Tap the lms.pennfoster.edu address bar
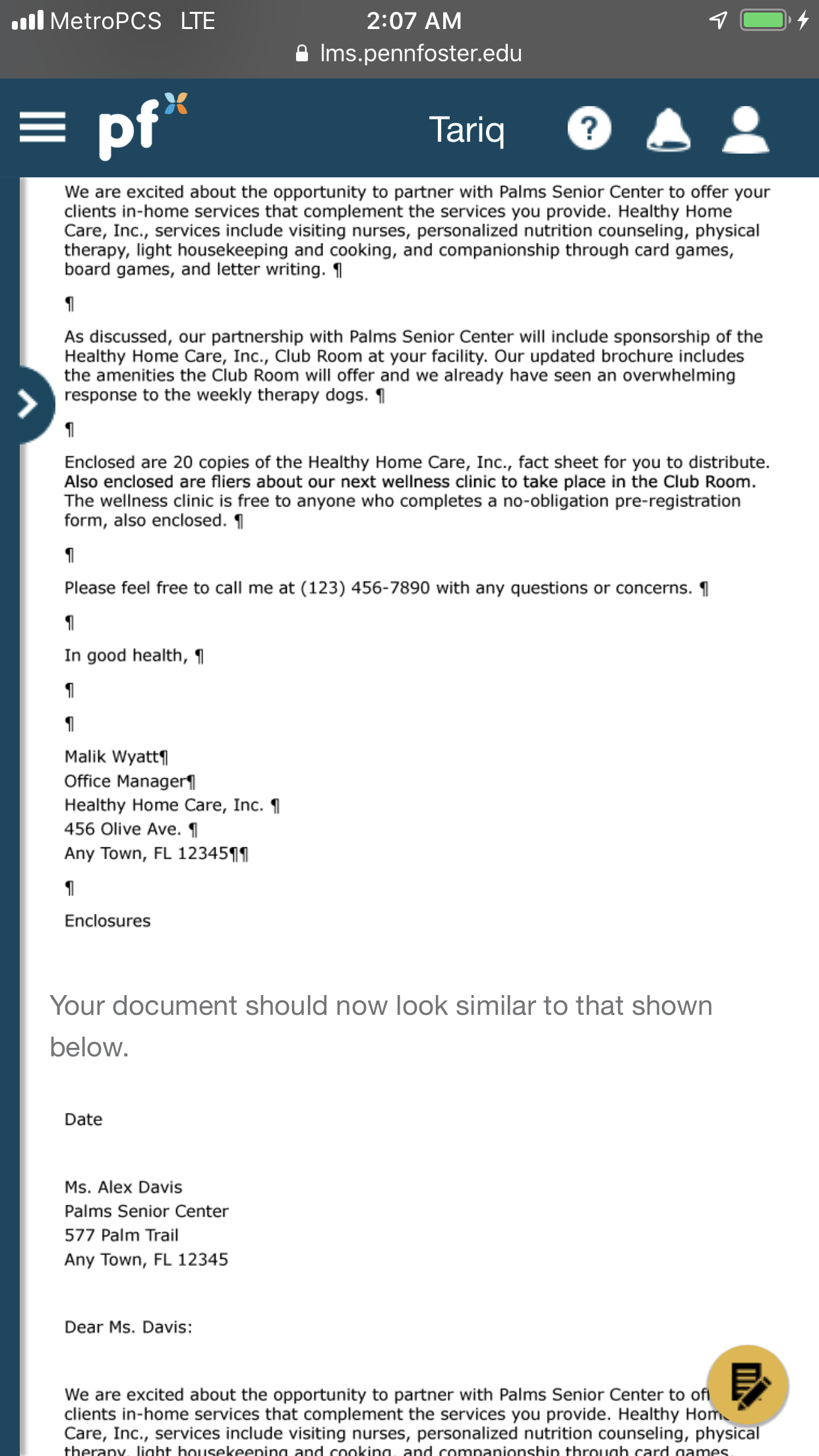The height and width of the screenshot is (1456, 819). (x=409, y=53)
